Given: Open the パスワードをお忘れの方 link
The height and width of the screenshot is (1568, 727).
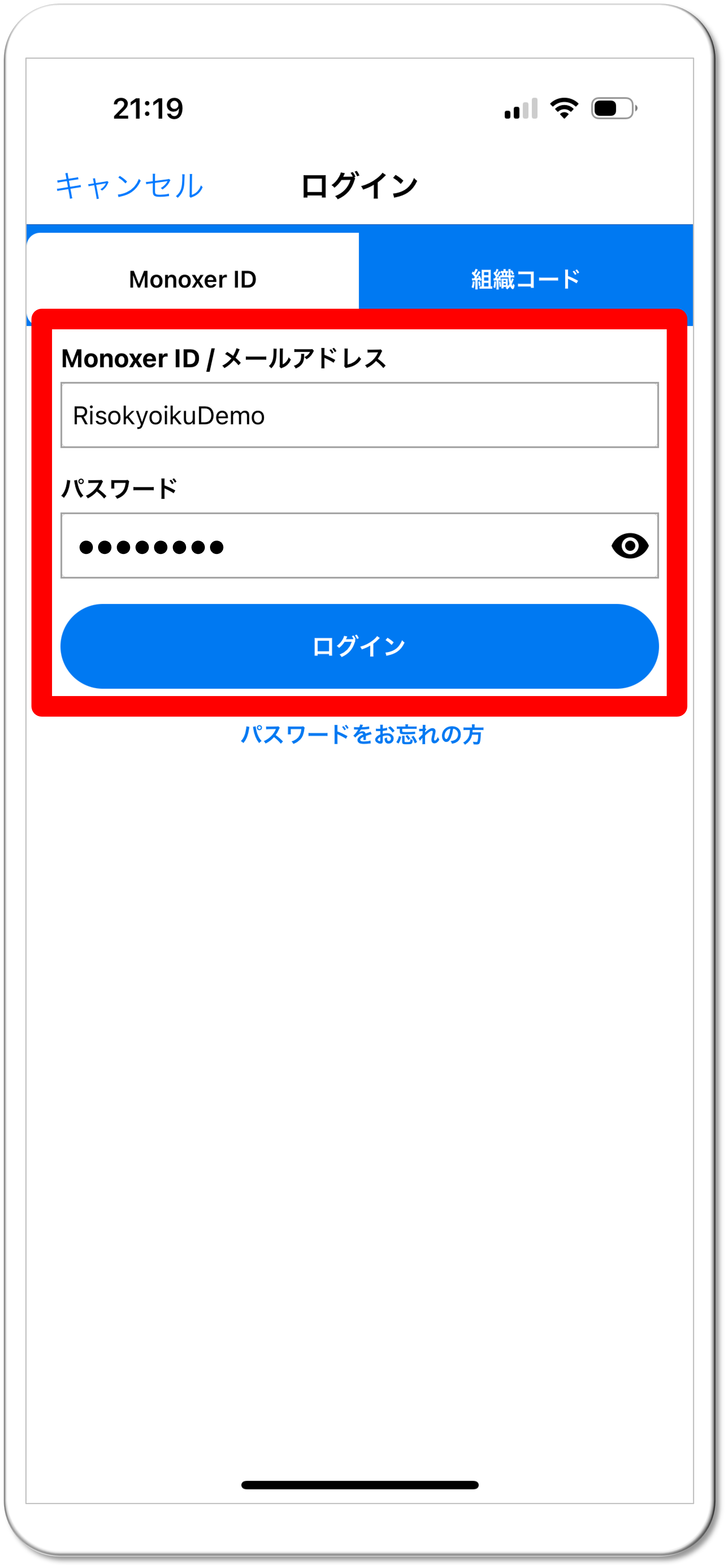Looking at the screenshot, I should [x=362, y=735].
